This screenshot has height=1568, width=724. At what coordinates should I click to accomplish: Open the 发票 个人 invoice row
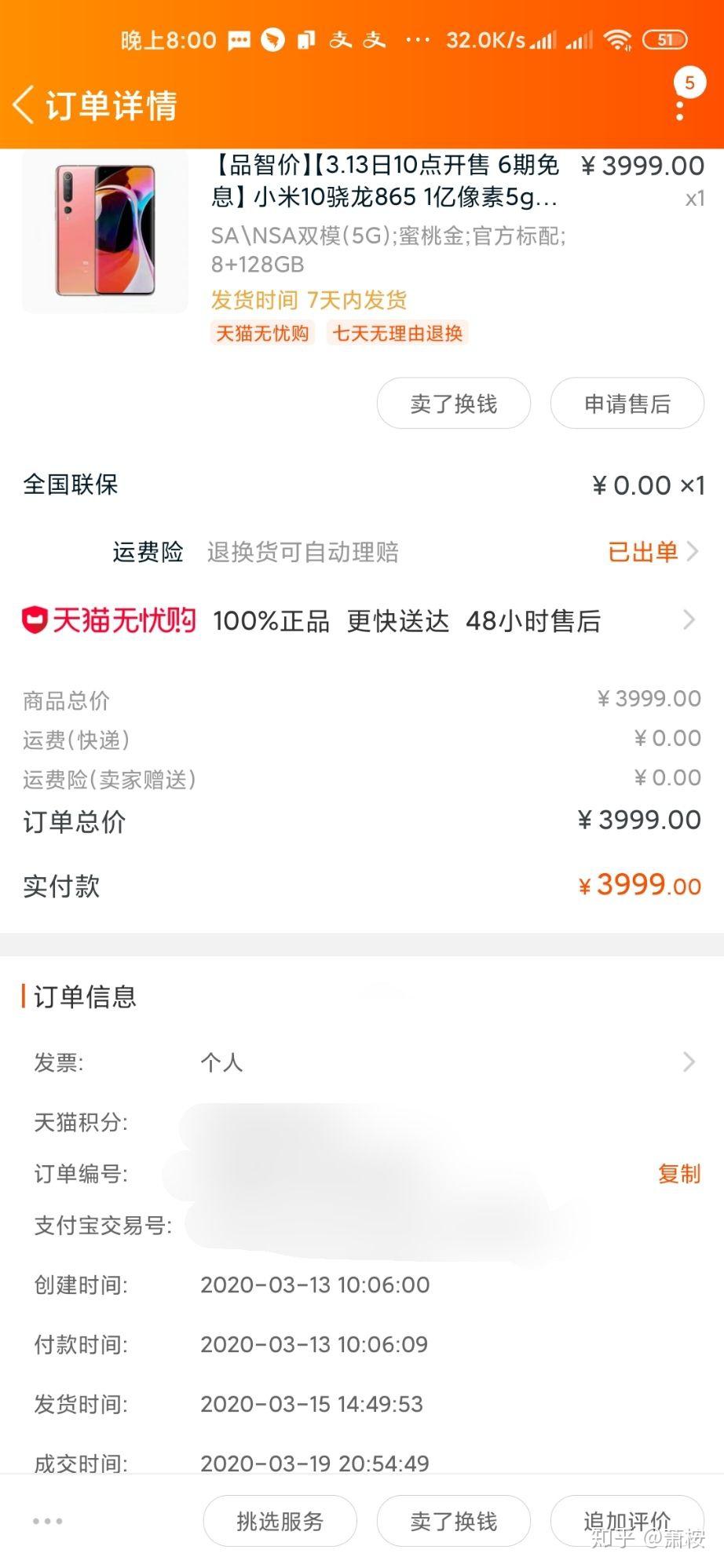pos(362,1062)
